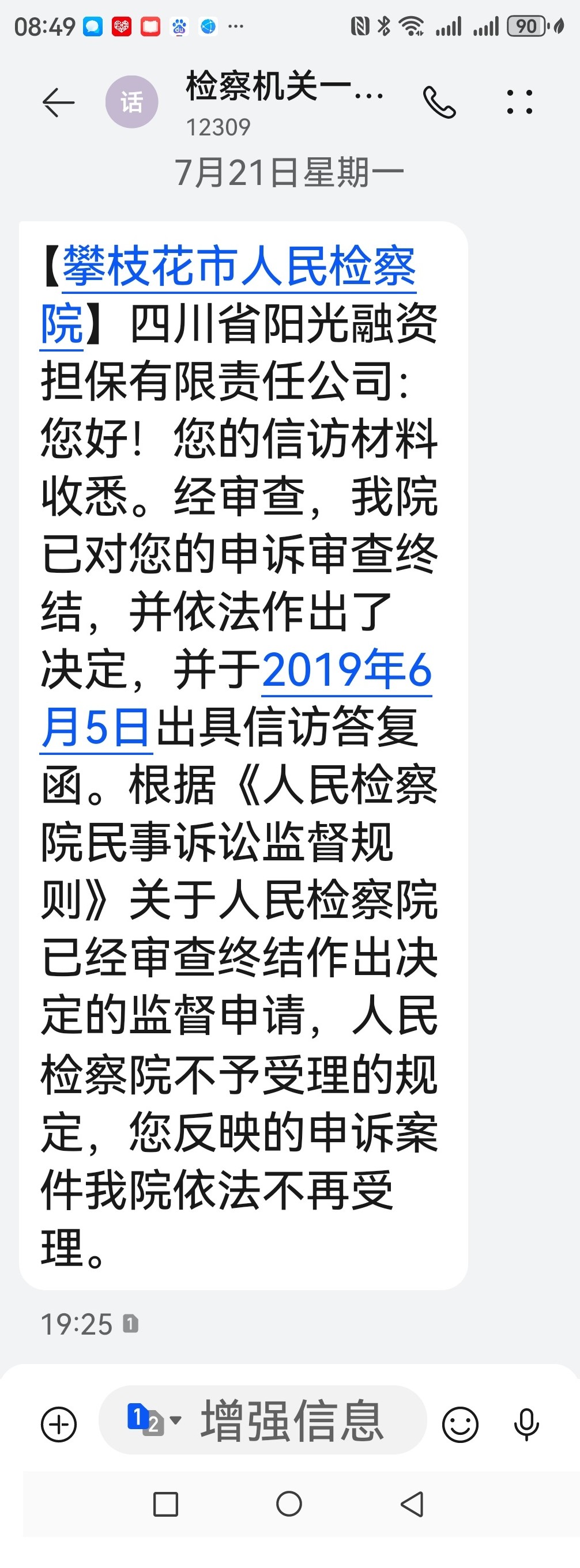This screenshot has width=580, height=1568.
Task: Open the emoji picker
Action: coord(460,1425)
